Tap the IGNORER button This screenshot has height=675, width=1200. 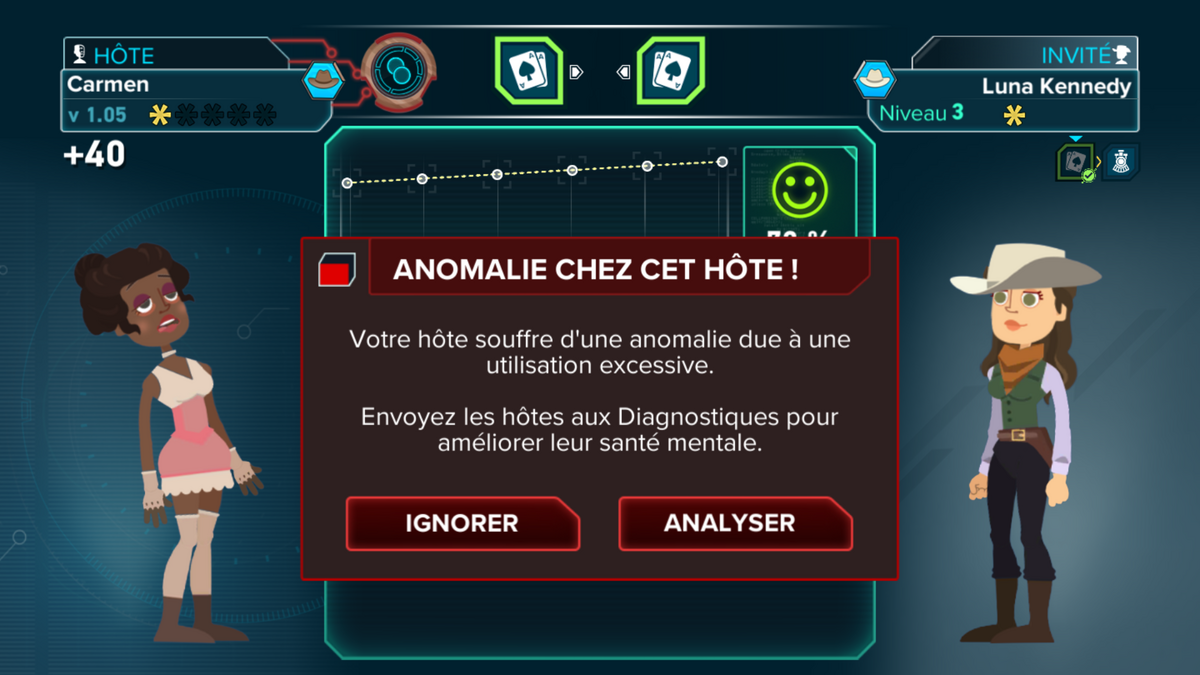[x=462, y=523]
